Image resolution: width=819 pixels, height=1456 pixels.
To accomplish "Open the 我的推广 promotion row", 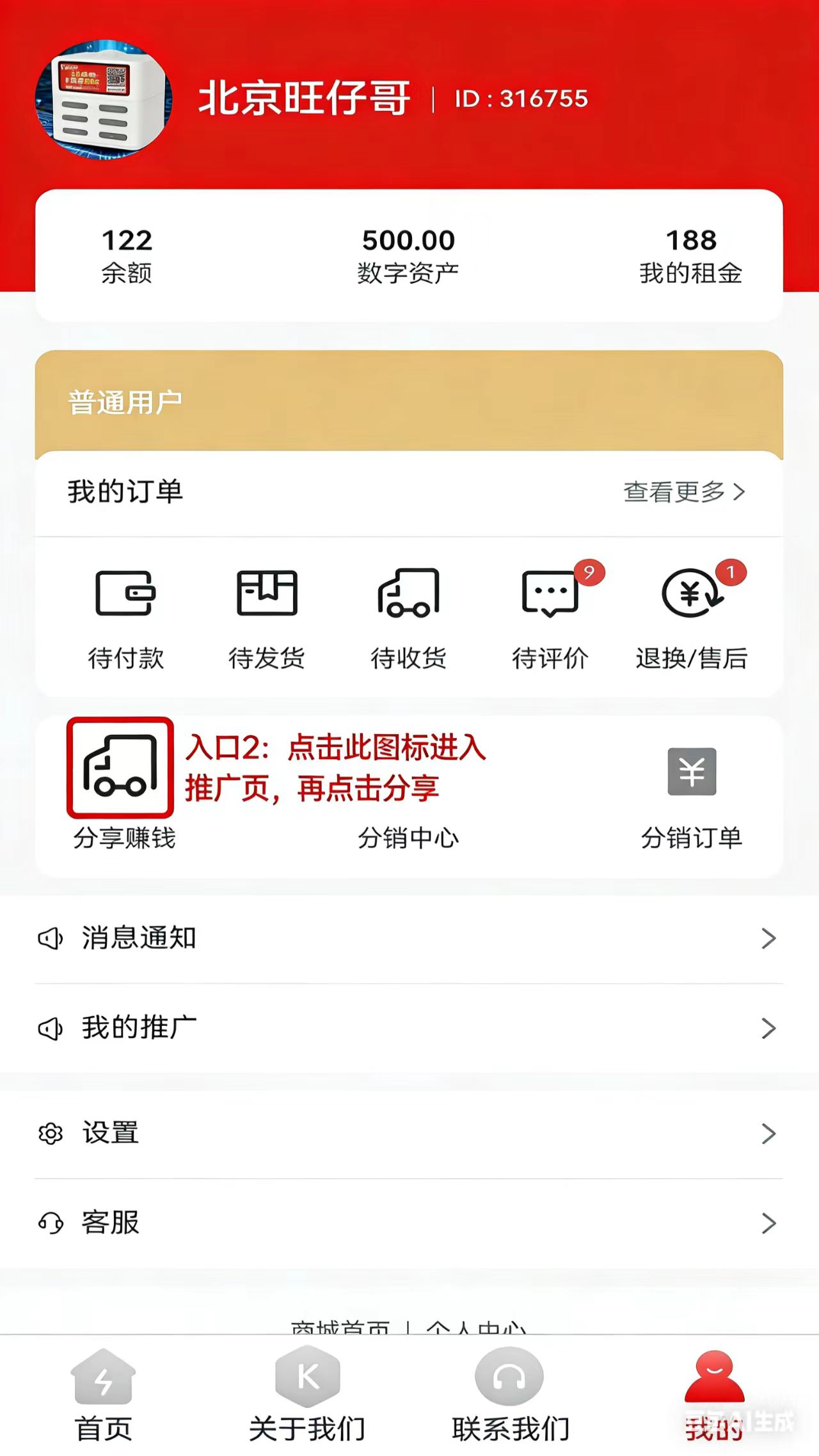I will tap(408, 1028).
